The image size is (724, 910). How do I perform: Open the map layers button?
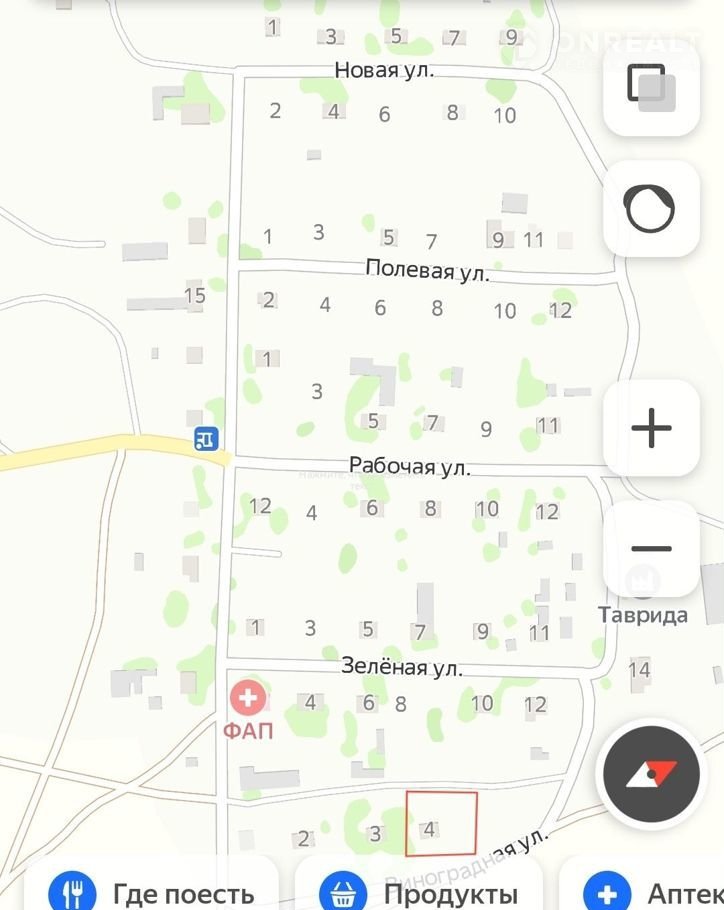coord(650,87)
